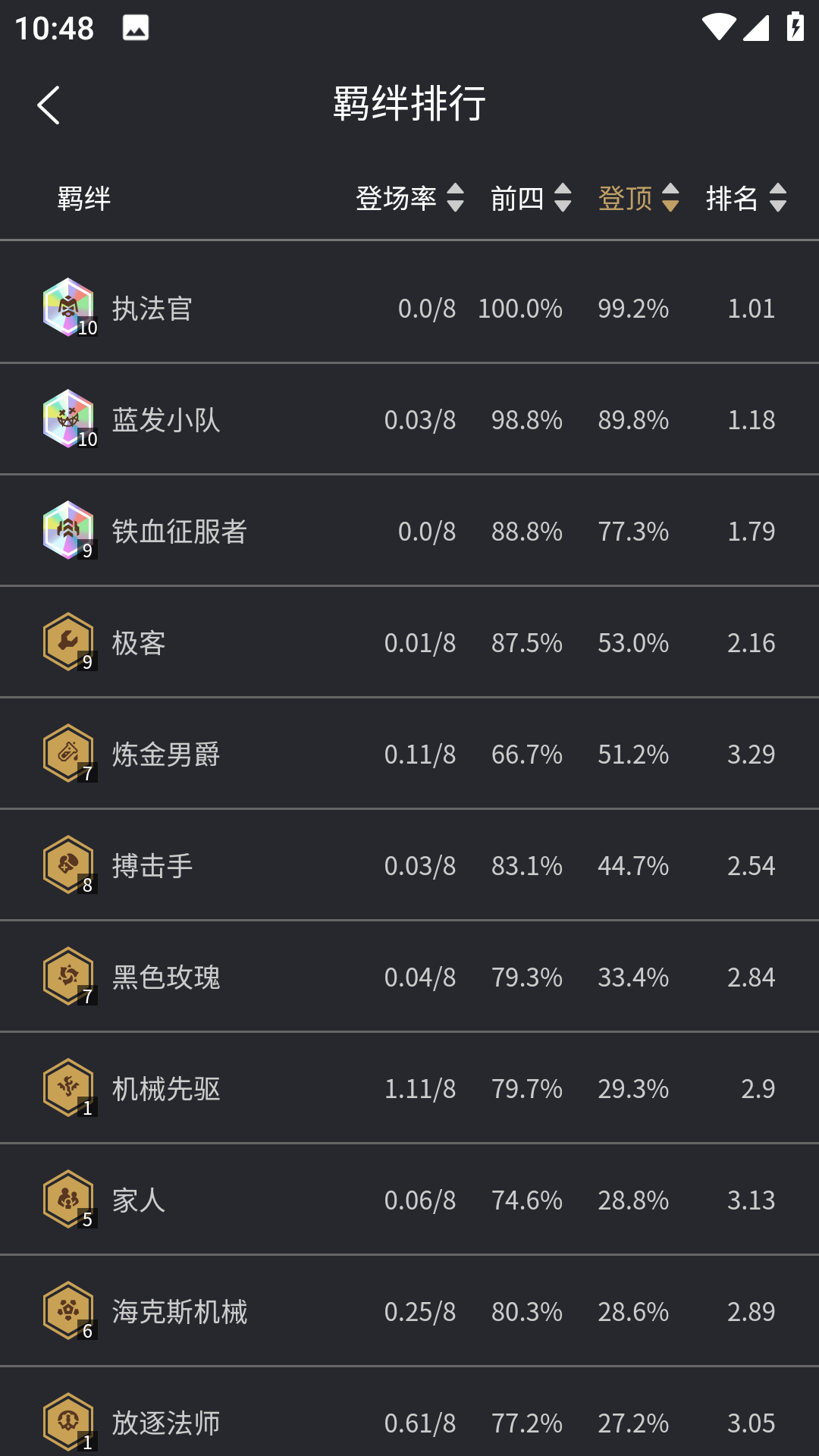
Task: Open the 铁血征服者 trait icon
Action: pyautogui.click(x=68, y=530)
